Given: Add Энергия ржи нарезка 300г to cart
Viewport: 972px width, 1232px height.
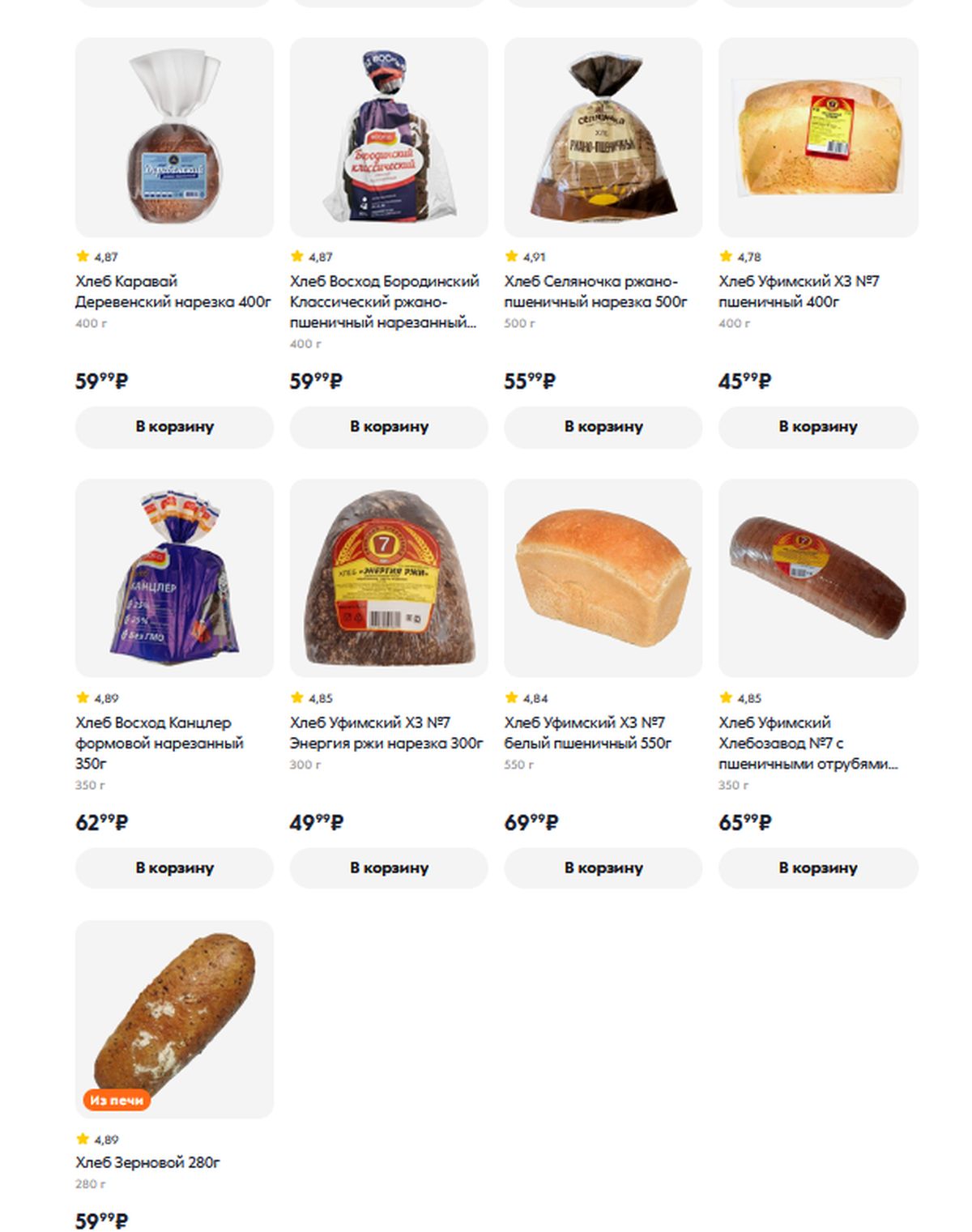Looking at the screenshot, I should pyautogui.click(x=389, y=868).
